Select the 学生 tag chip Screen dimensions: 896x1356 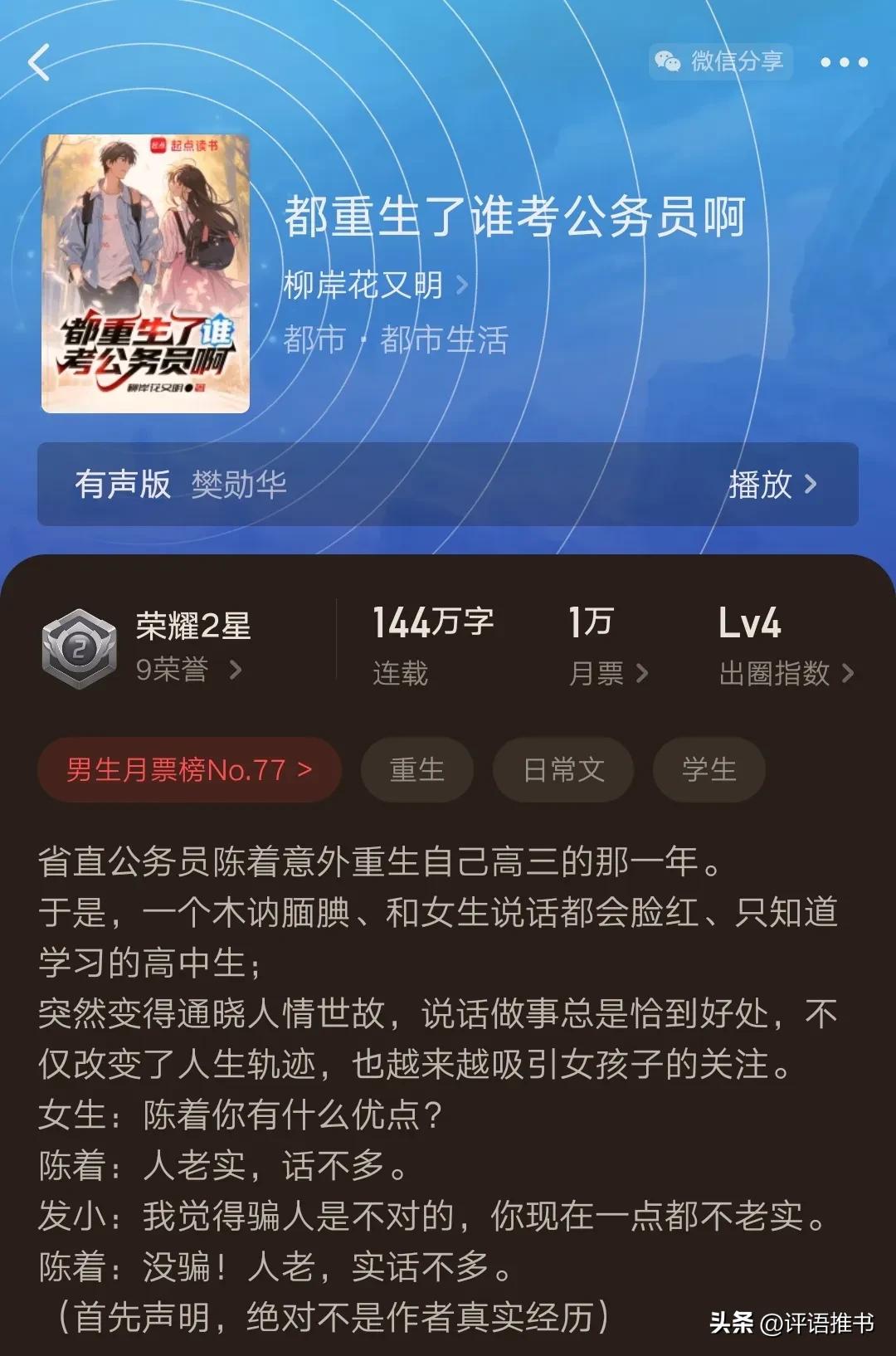709,769
